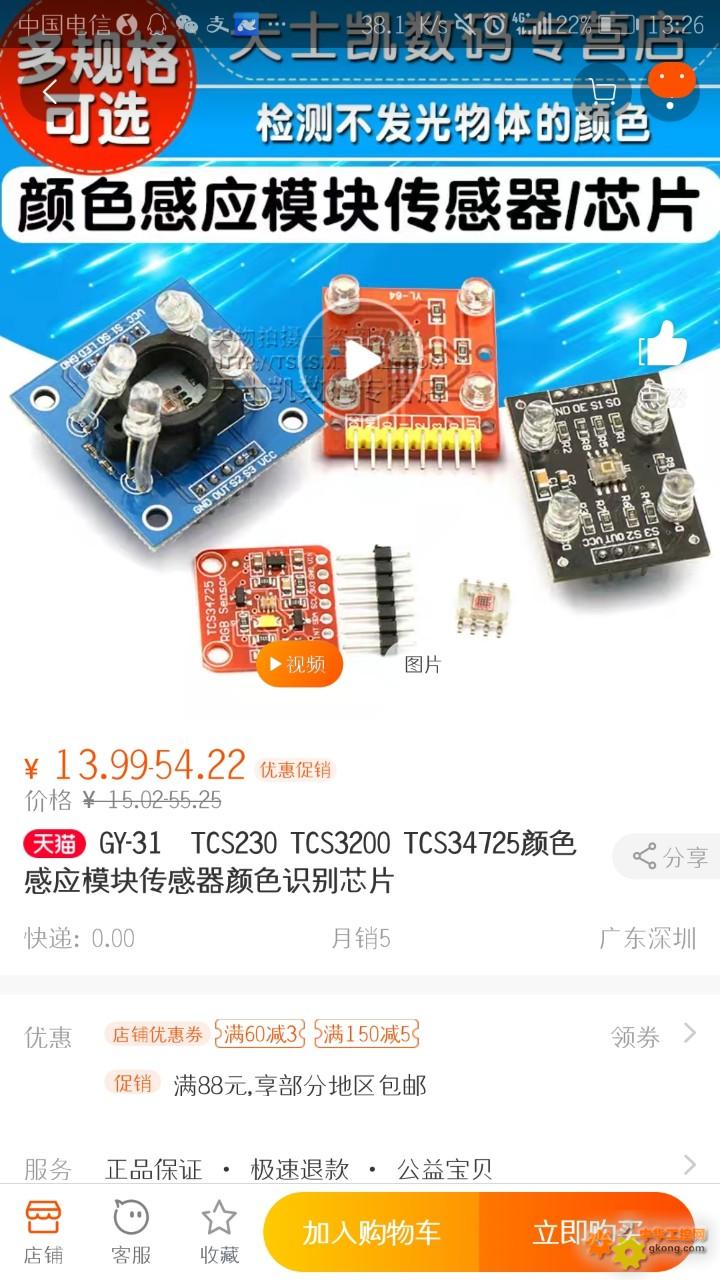Tap 立即购买 to buy now
Viewport: 720px width, 1280px height.
(587, 1232)
